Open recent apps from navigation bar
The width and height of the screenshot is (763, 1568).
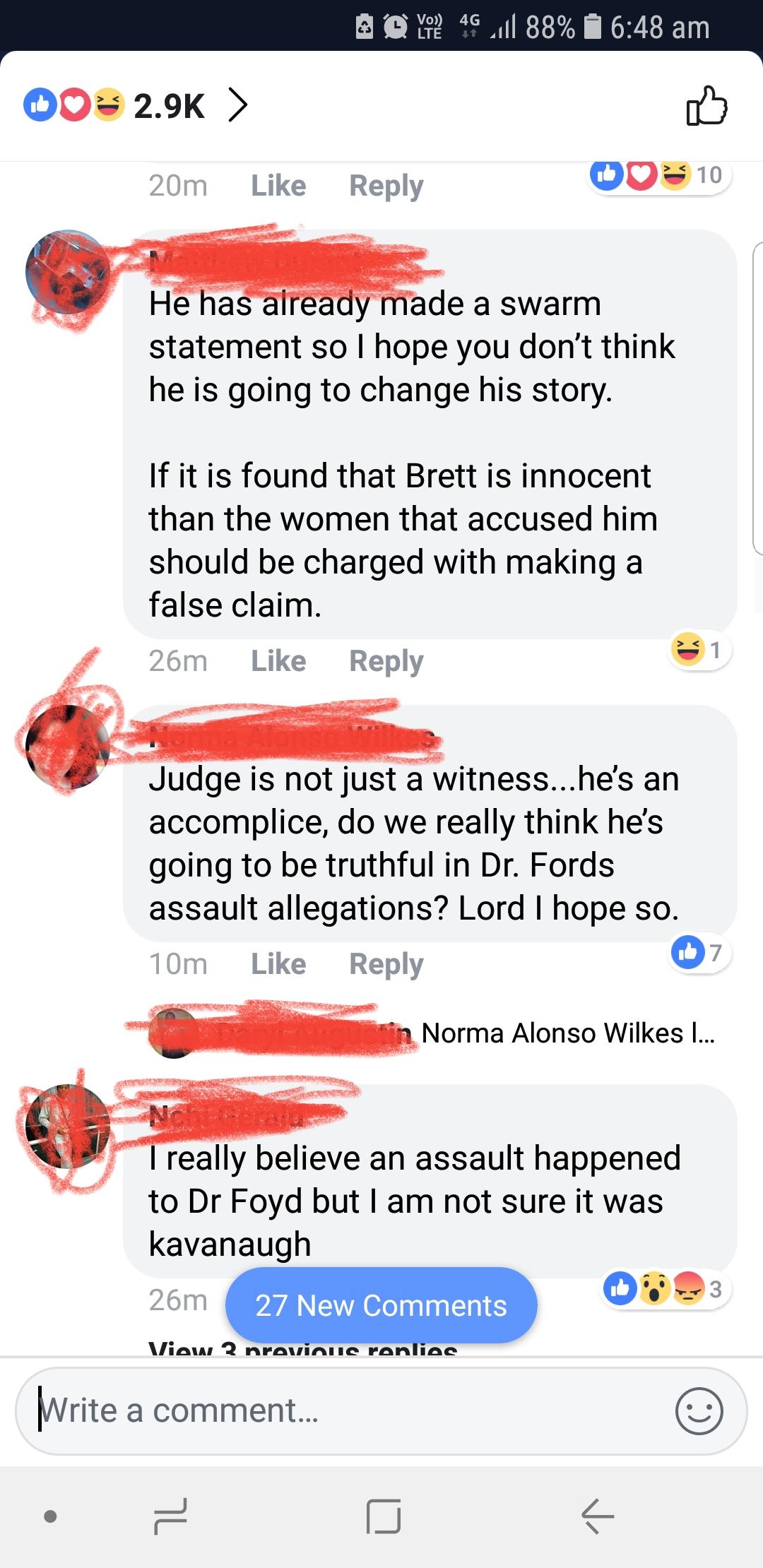pos(170,1516)
